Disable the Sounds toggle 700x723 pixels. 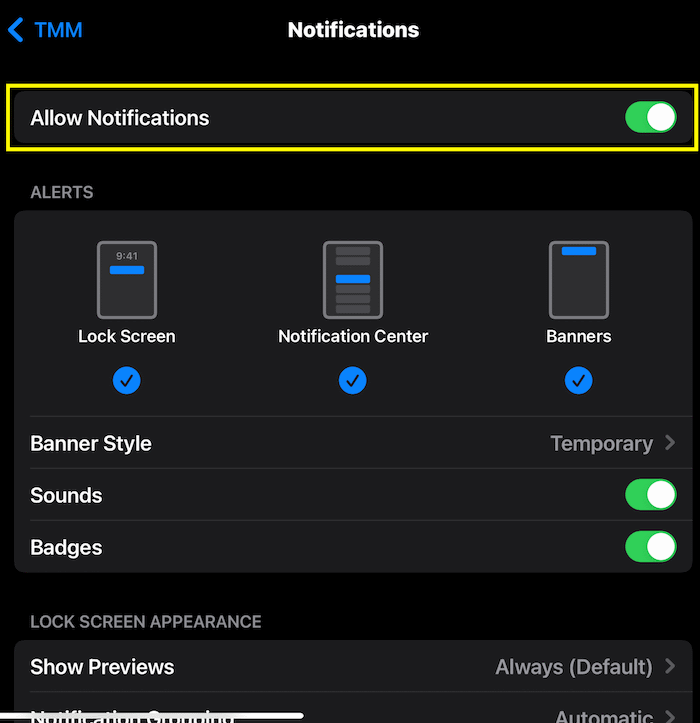point(650,495)
